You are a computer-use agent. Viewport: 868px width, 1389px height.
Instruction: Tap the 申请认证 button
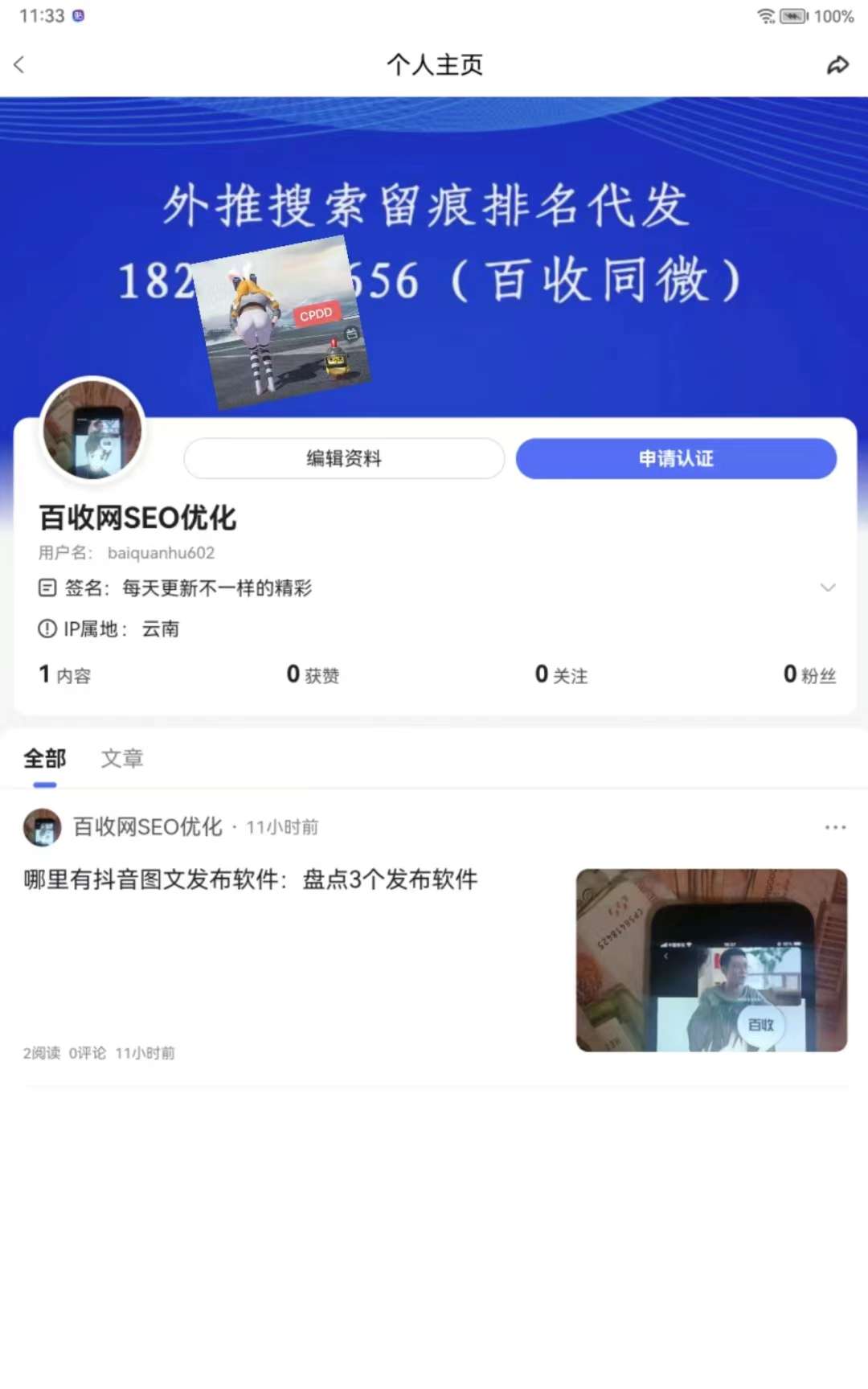676,458
